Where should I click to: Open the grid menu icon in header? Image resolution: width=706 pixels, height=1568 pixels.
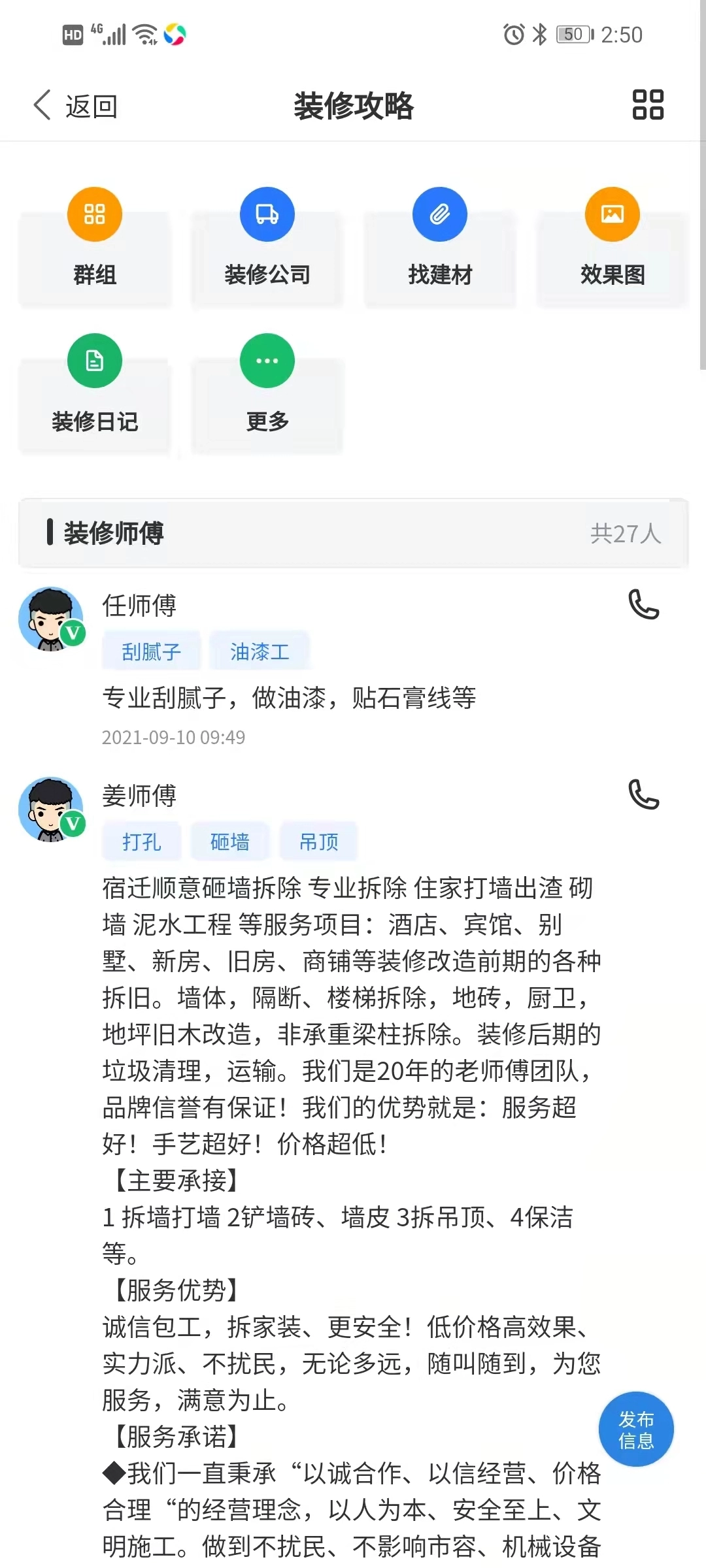[x=647, y=105]
